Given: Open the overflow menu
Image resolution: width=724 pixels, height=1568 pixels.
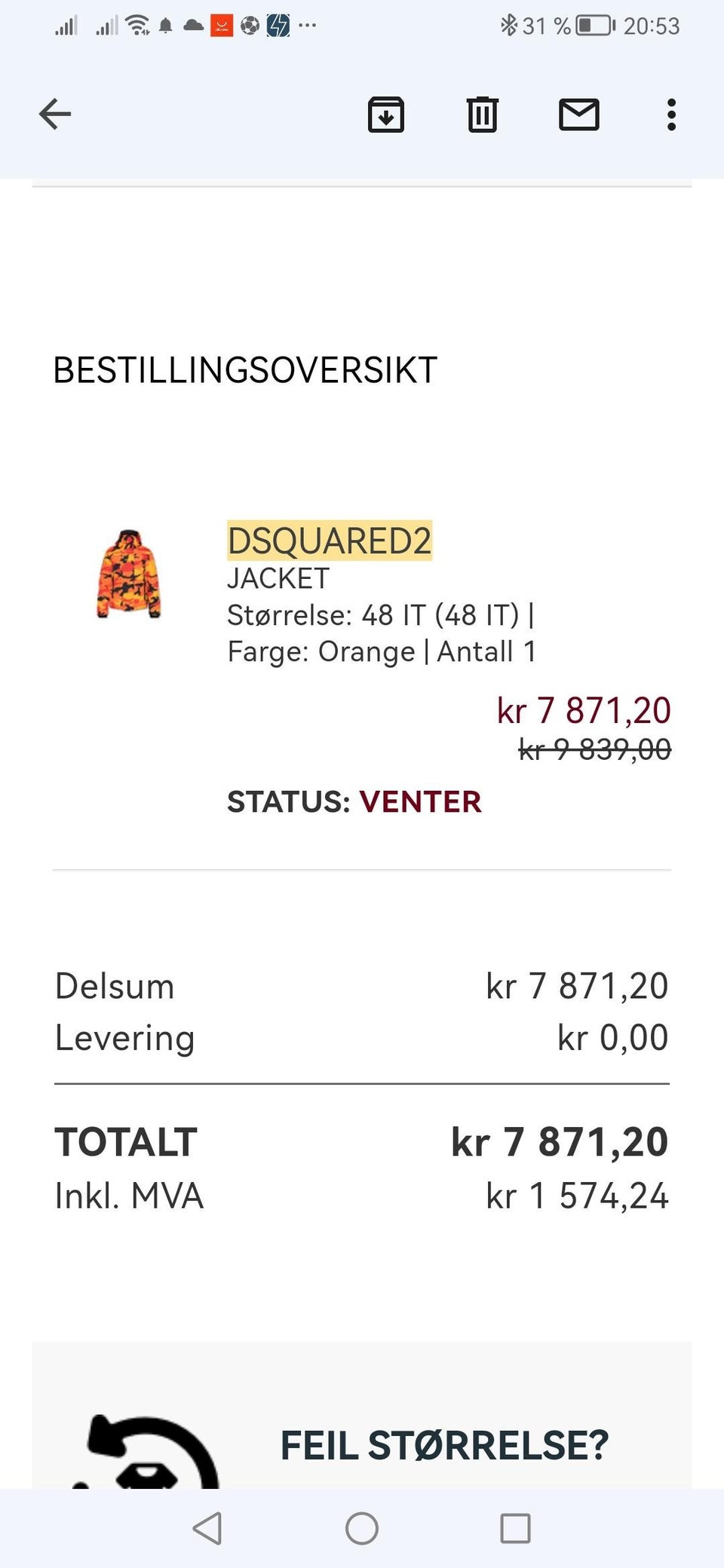Looking at the screenshot, I should (x=671, y=115).
